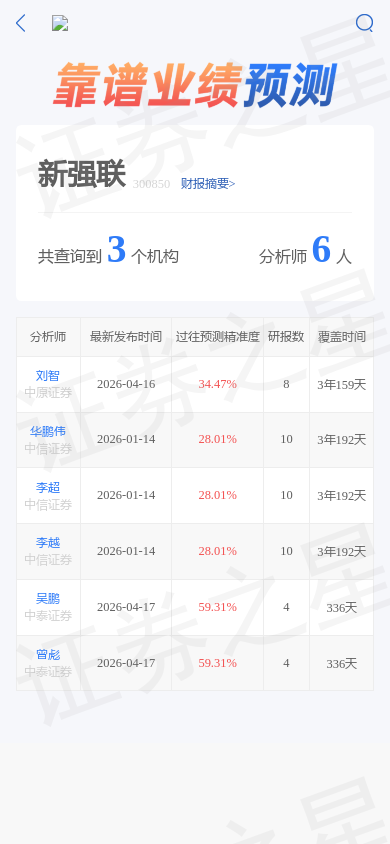This screenshot has height=844, width=390.
Task: Go back using the top-left arrow
Action: coord(20,23)
